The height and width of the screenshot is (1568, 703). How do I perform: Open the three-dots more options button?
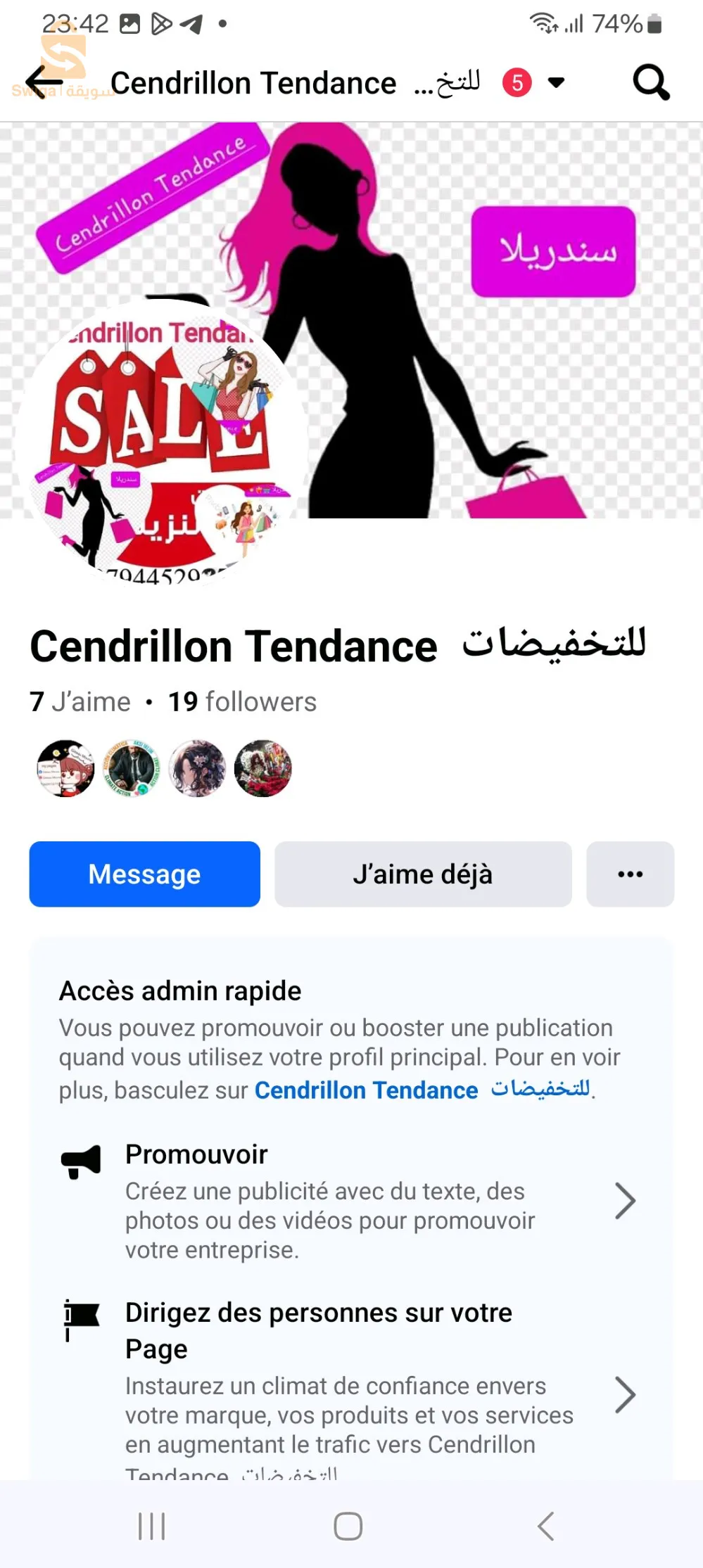[630, 874]
